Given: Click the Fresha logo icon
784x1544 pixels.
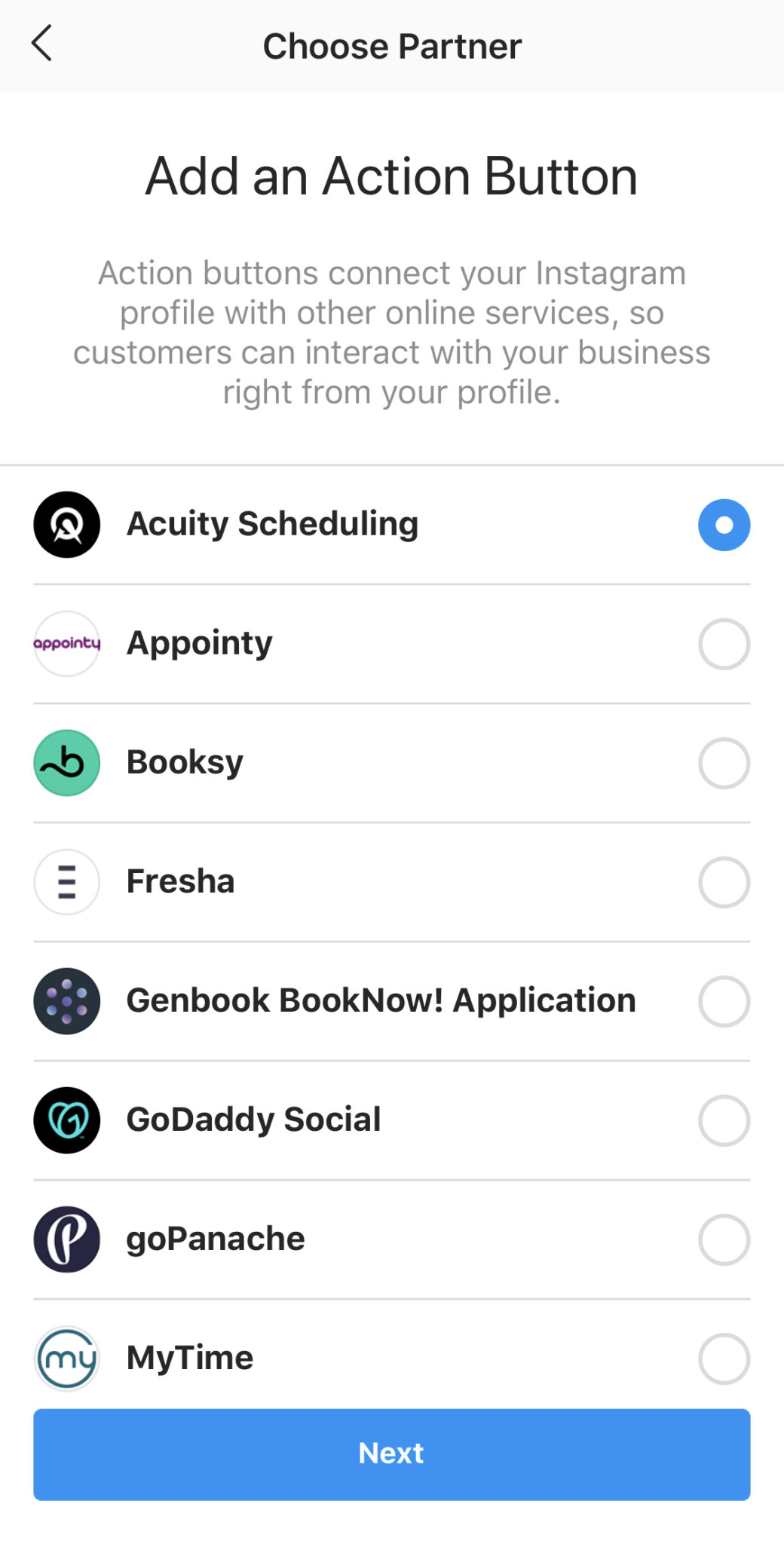Looking at the screenshot, I should pos(66,881).
